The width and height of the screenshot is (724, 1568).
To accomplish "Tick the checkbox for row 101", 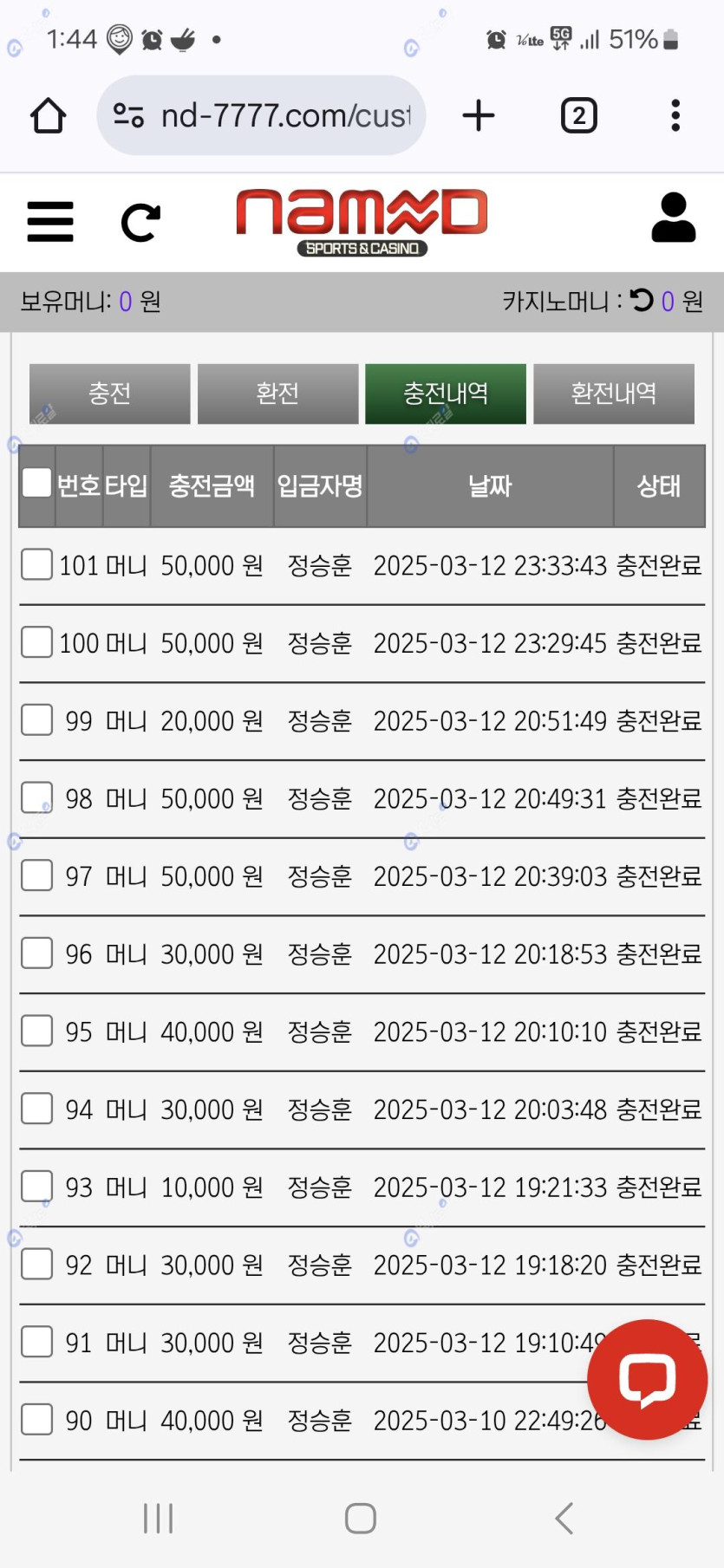I will (36, 564).
